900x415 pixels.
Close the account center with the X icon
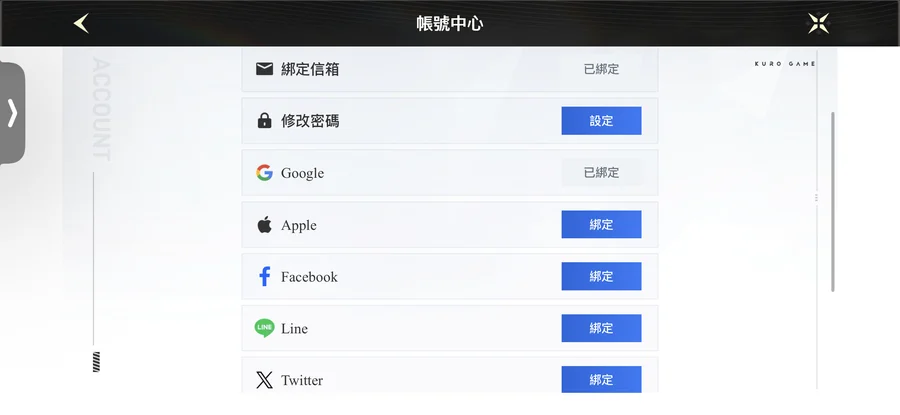818,23
